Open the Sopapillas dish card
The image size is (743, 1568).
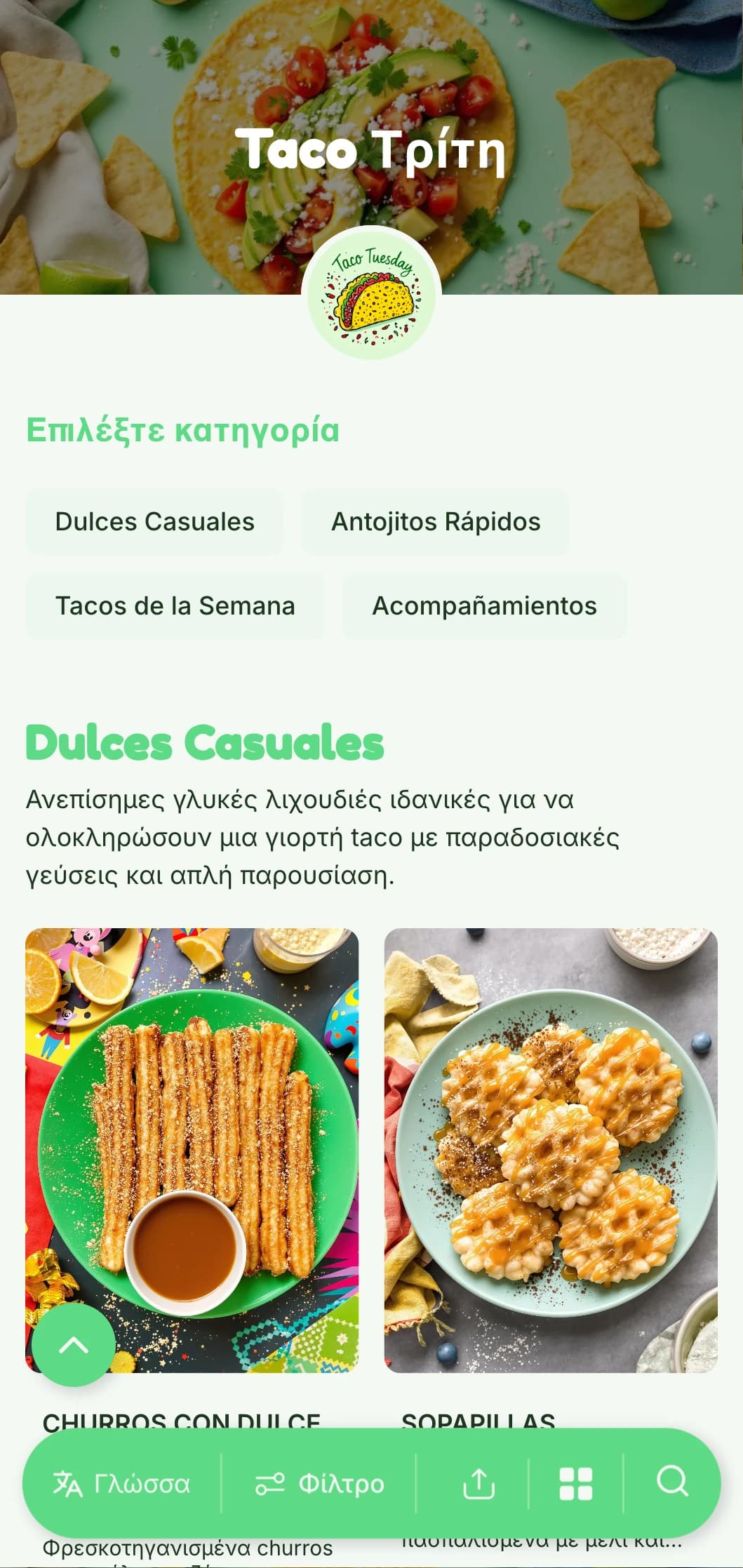pos(551,1151)
